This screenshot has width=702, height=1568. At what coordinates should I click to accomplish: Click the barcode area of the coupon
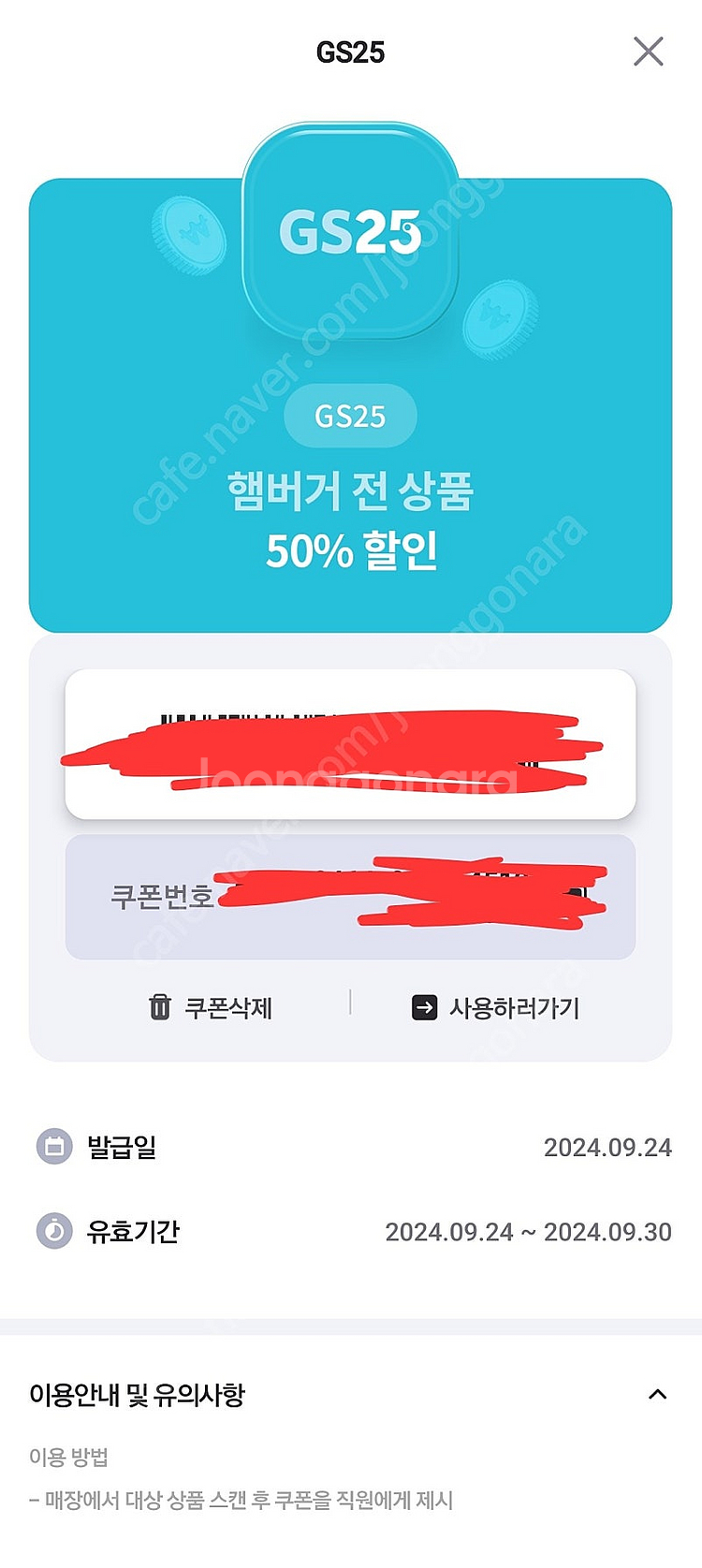coord(351,742)
